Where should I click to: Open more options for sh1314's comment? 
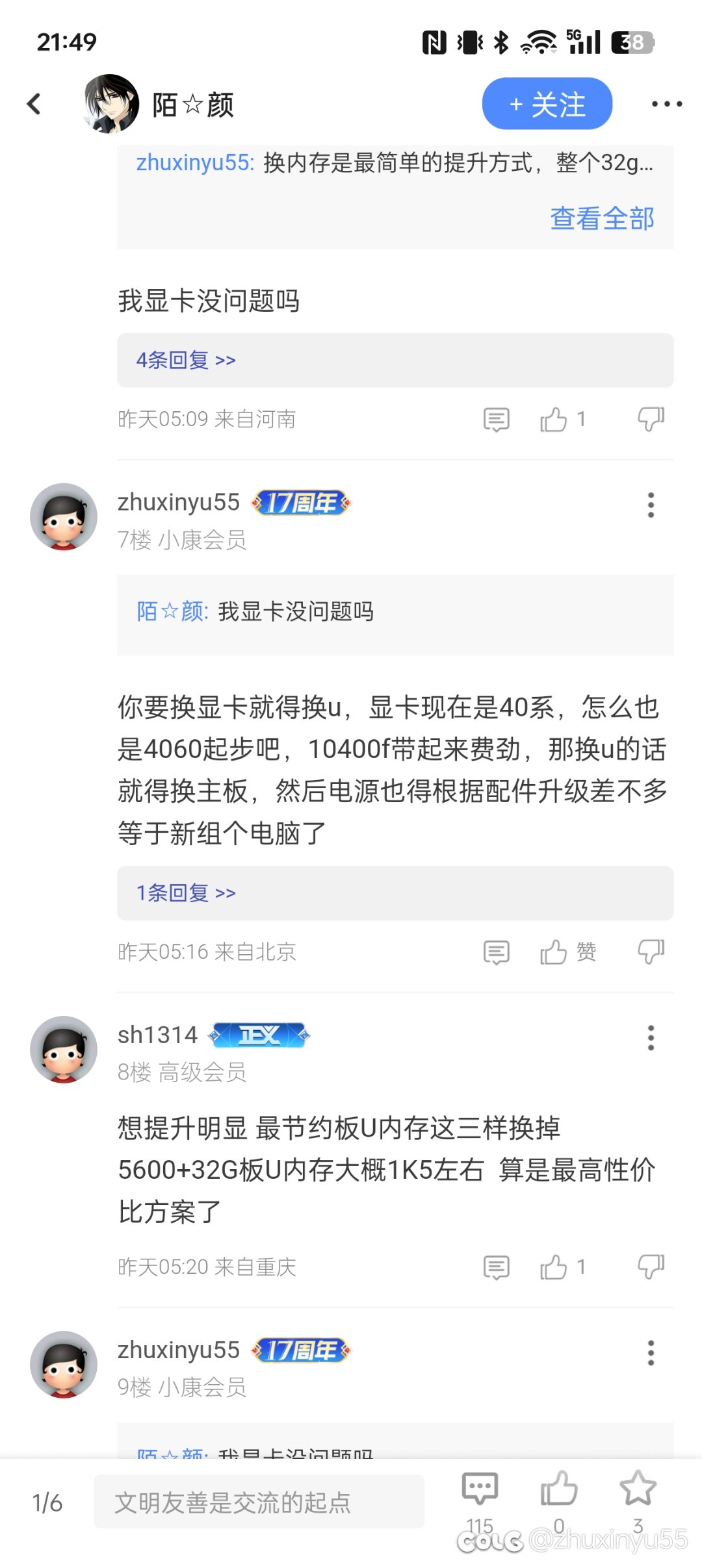pos(651,1038)
